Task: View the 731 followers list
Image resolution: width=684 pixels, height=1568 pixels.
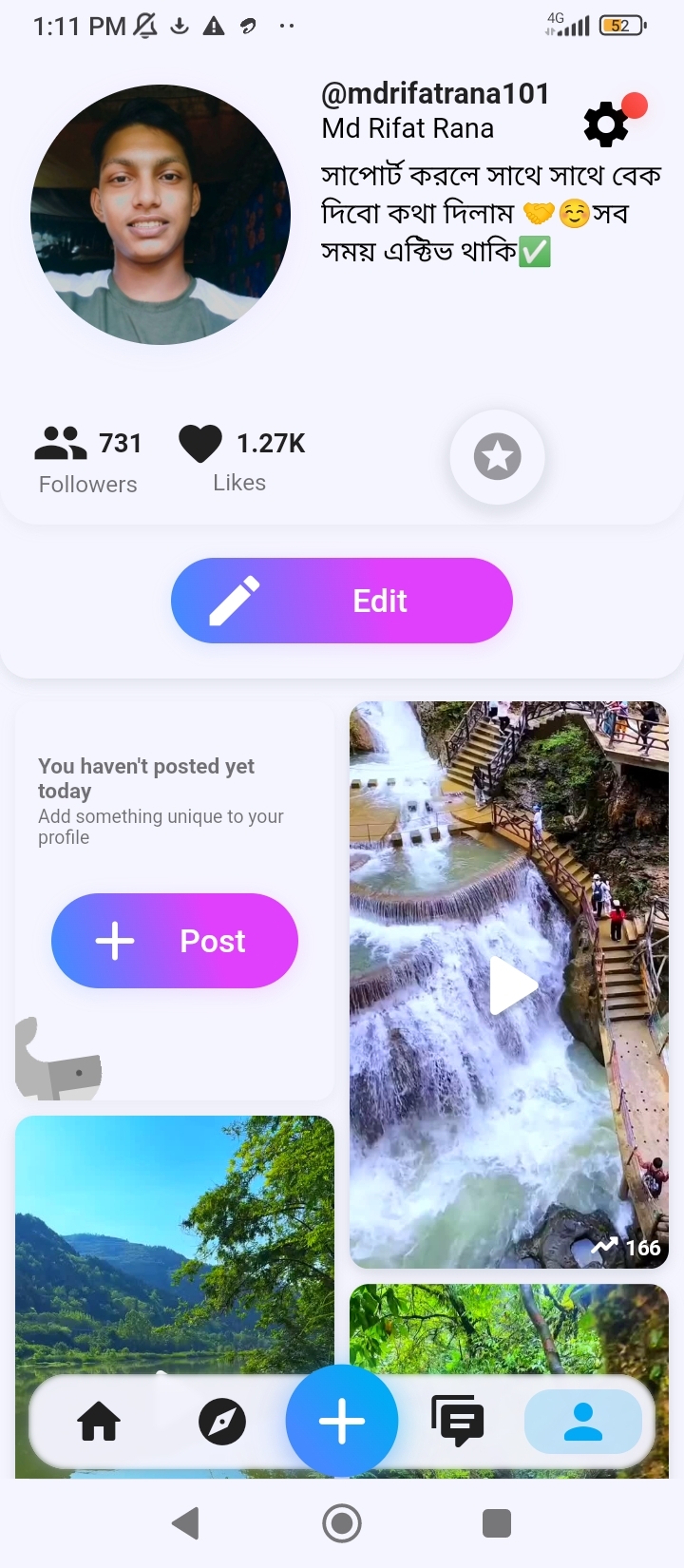Action: click(x=88, y=461)
